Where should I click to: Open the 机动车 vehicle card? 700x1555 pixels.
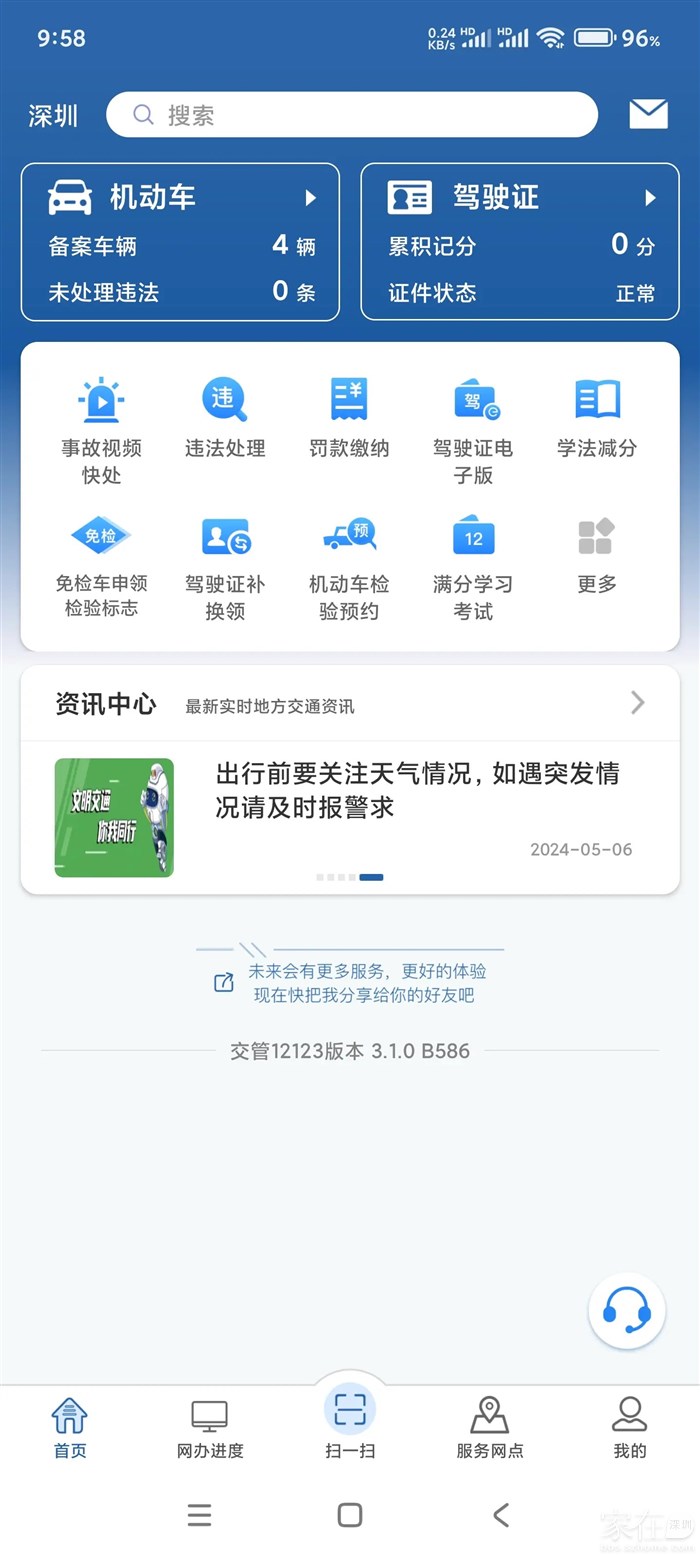180,242
